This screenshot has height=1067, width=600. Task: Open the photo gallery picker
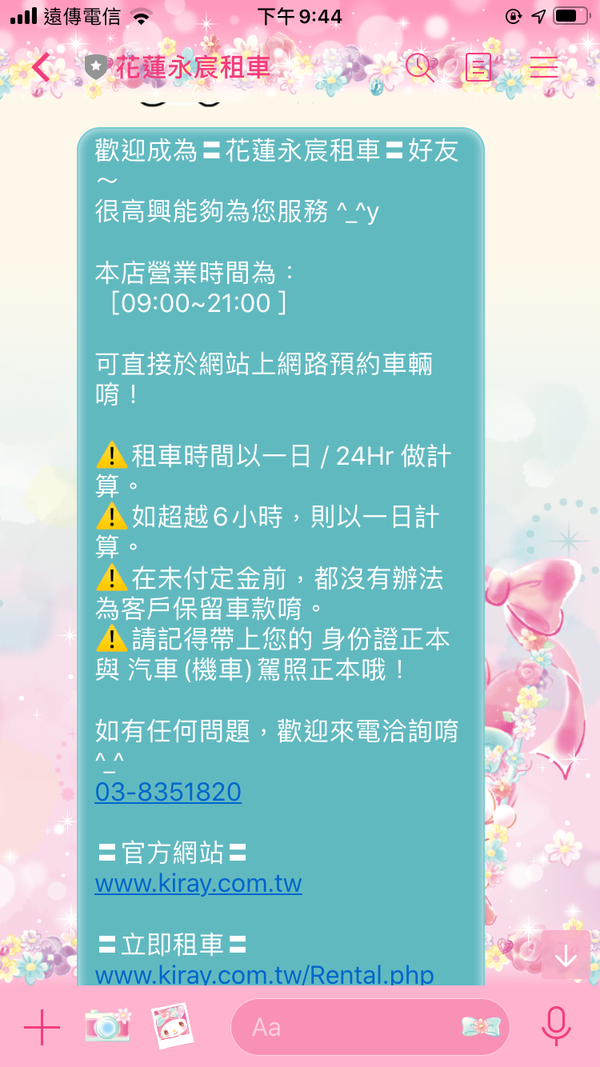click(172, 1026)
